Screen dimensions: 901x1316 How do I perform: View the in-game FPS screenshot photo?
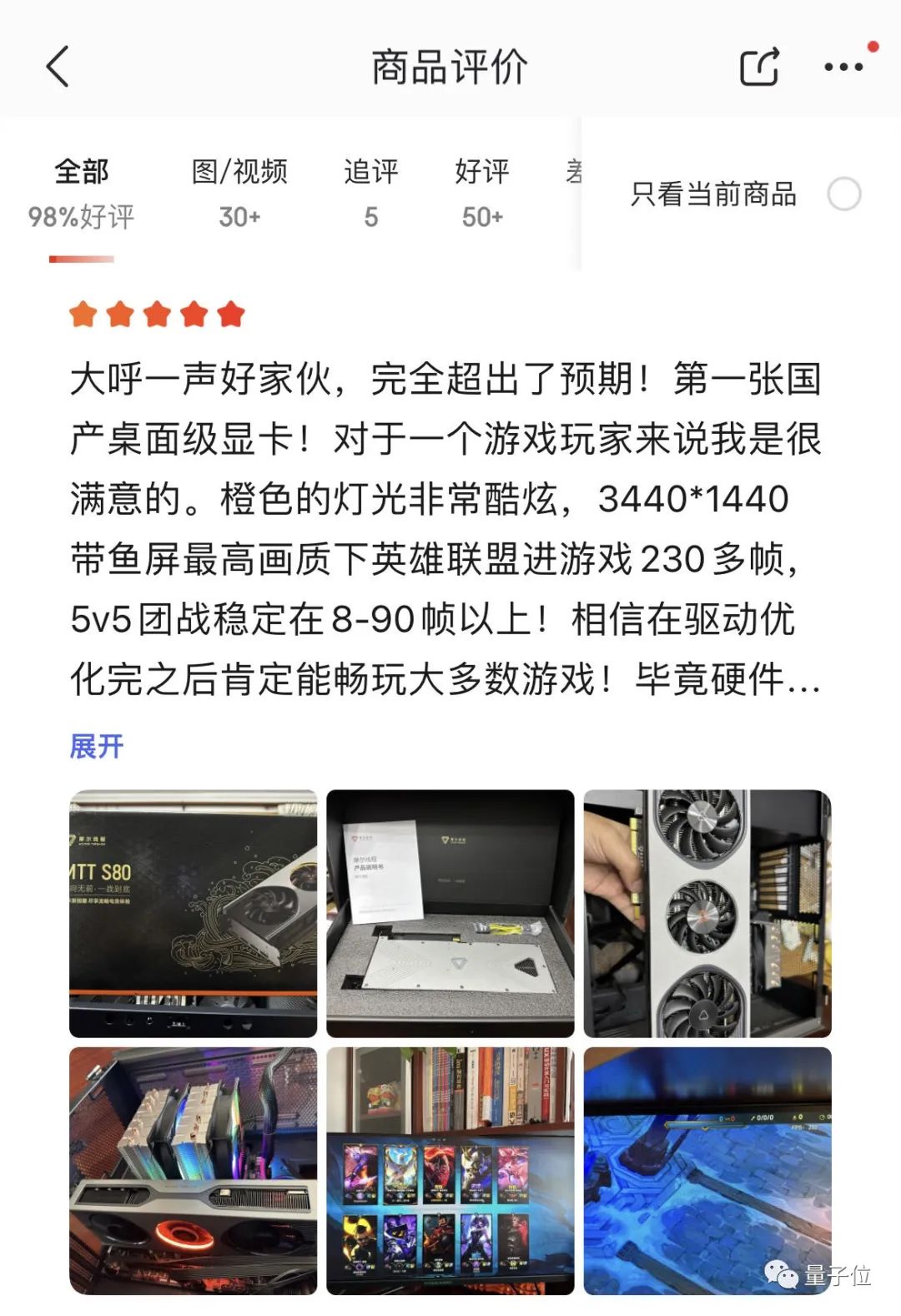tap(707, 1171)
